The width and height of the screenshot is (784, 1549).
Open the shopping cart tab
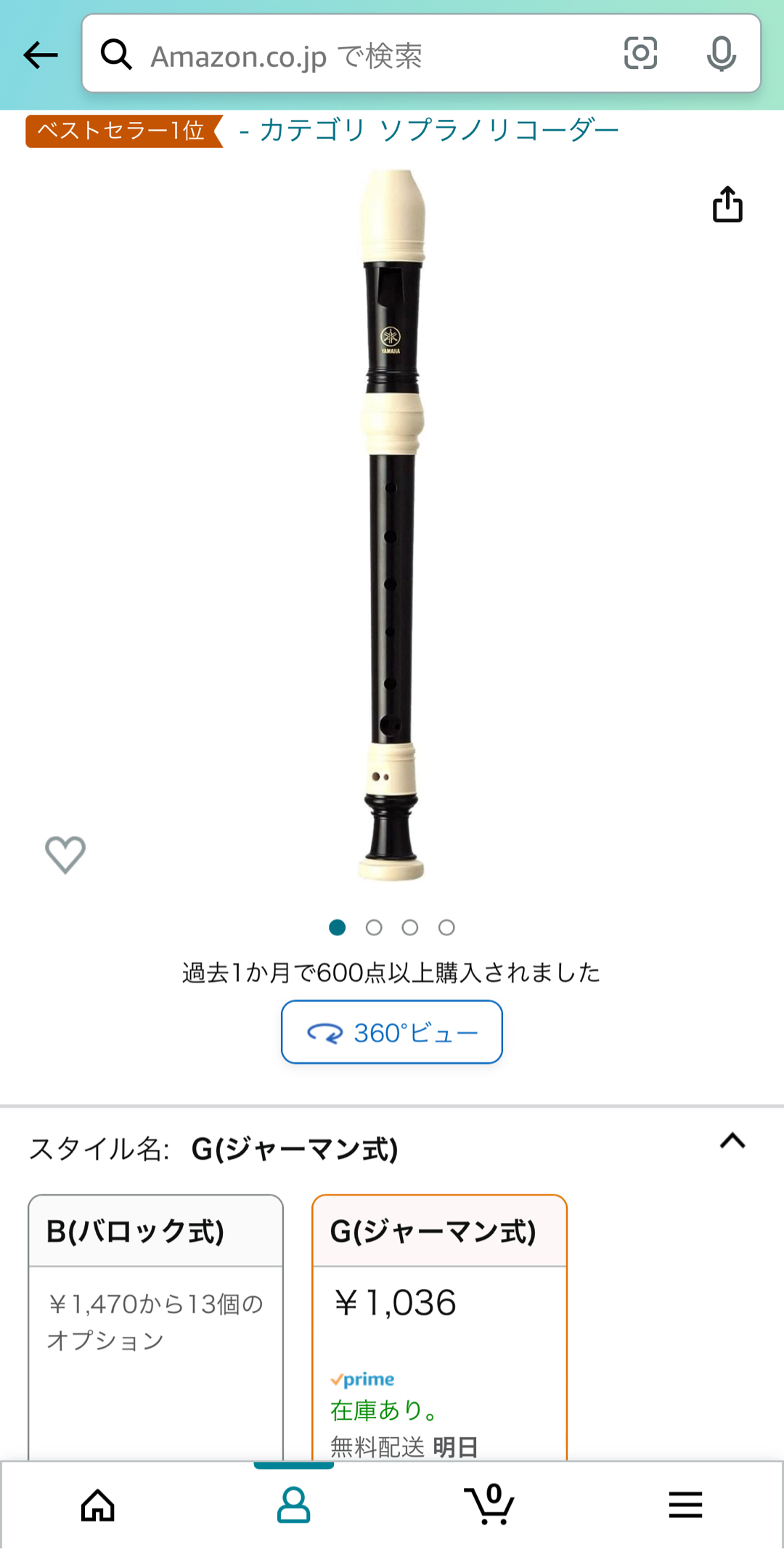490,1505
